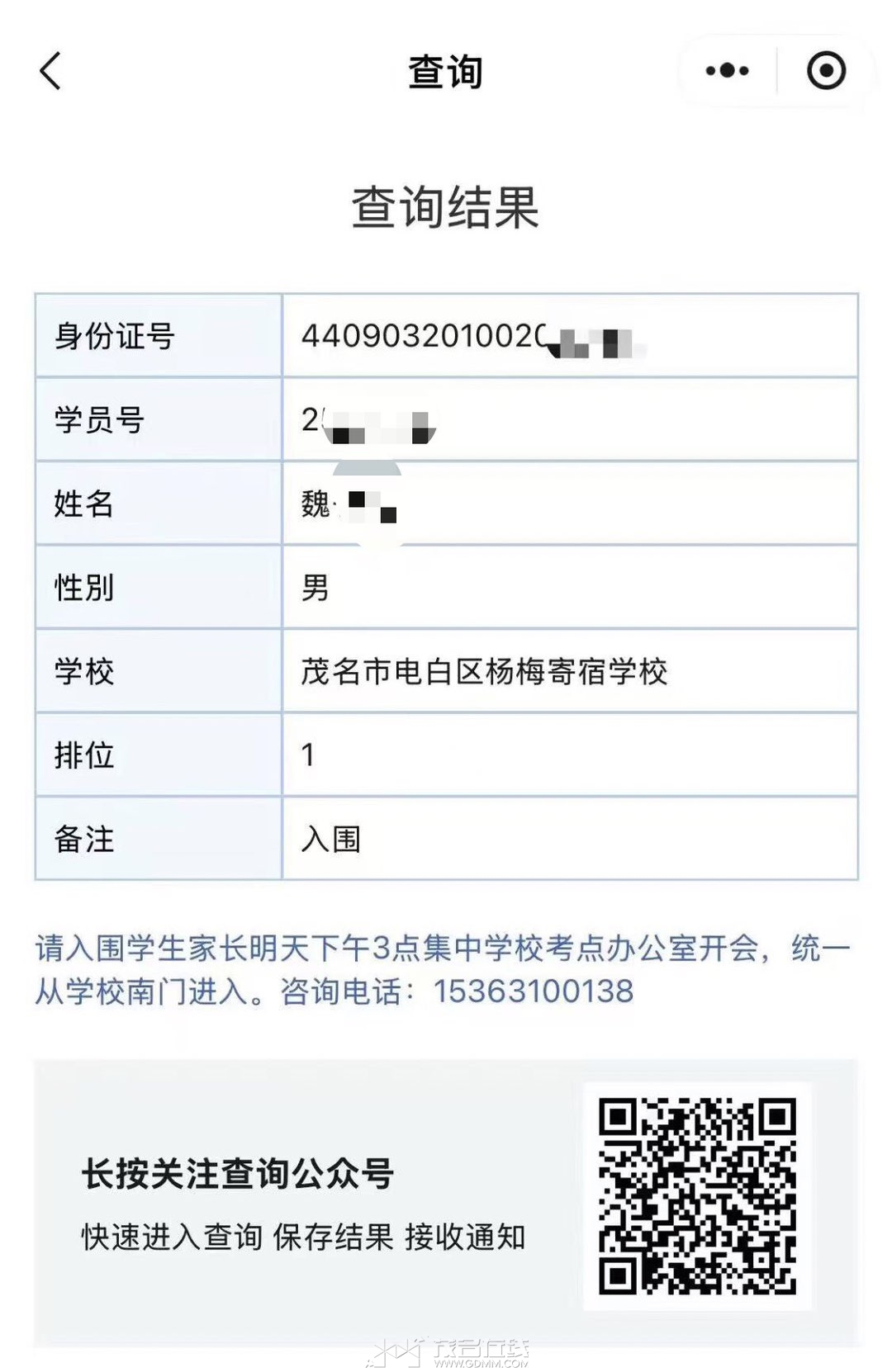
Task: Go back from the query page
Action: coord(50,71)
